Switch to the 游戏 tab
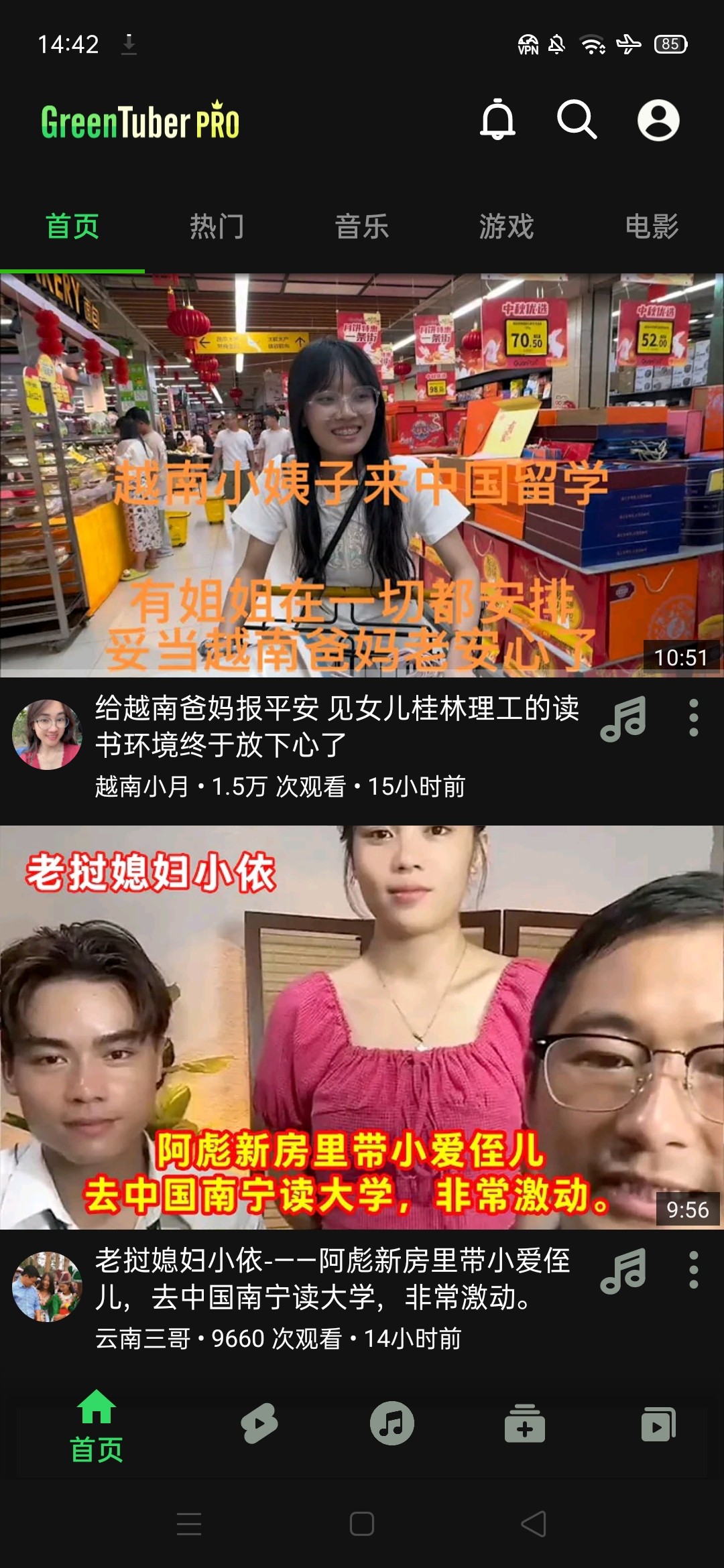Viewport: 724px width, 1568px height. click(x=507, y=226)
